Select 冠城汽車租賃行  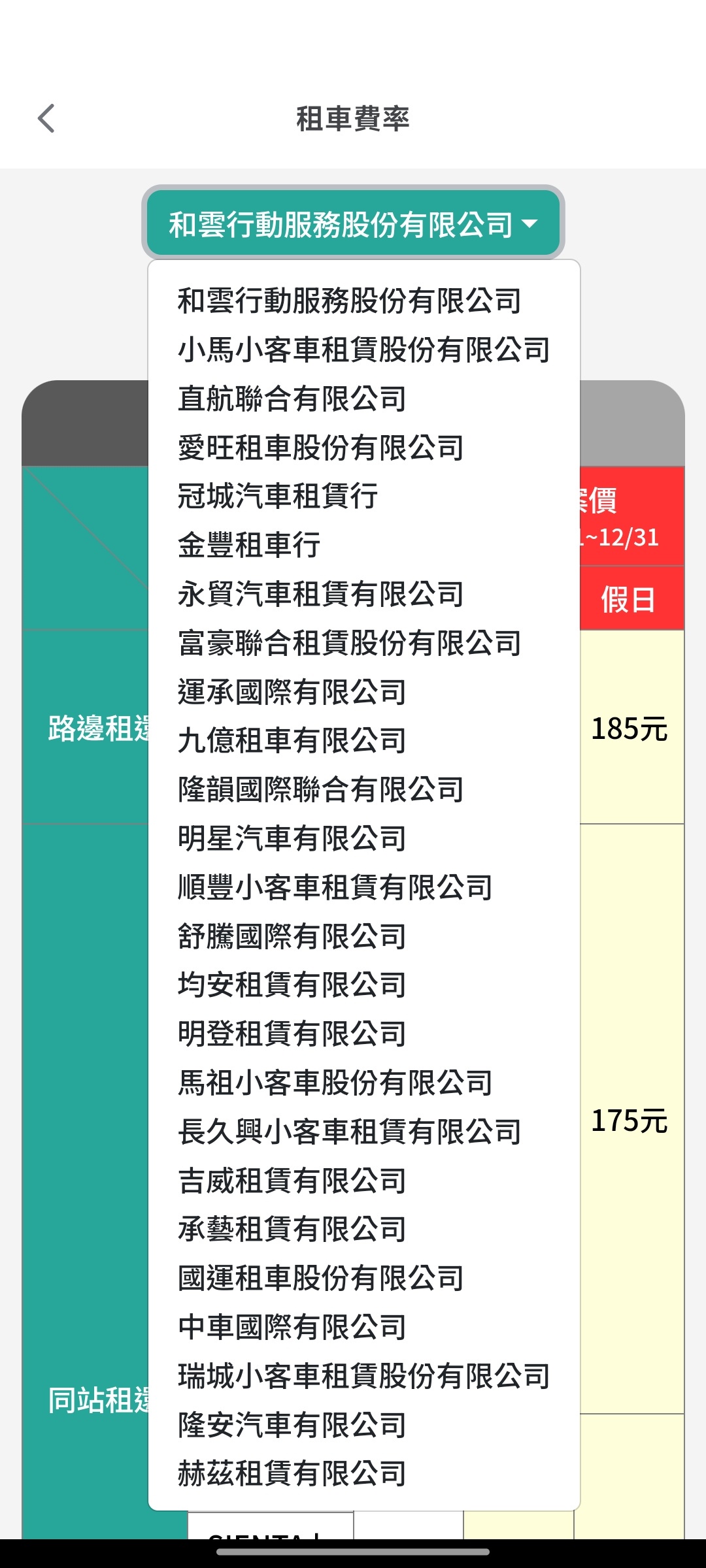pyautogui.click(x=364, y=496)
